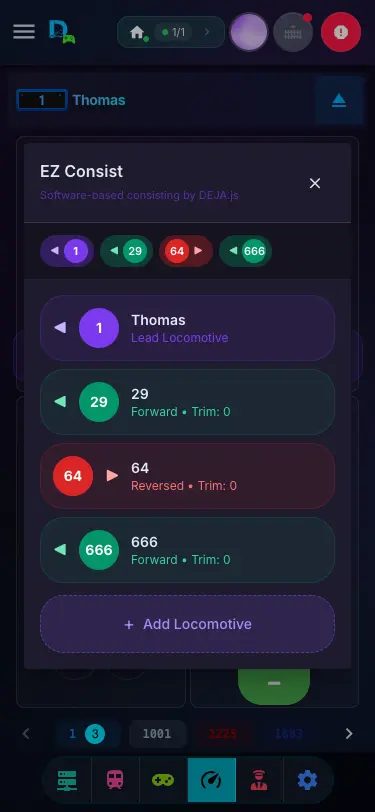This screenshot has width=375, height=812.
Task: Tap the Add Locomotive button
Action: [x=188, y=624]
